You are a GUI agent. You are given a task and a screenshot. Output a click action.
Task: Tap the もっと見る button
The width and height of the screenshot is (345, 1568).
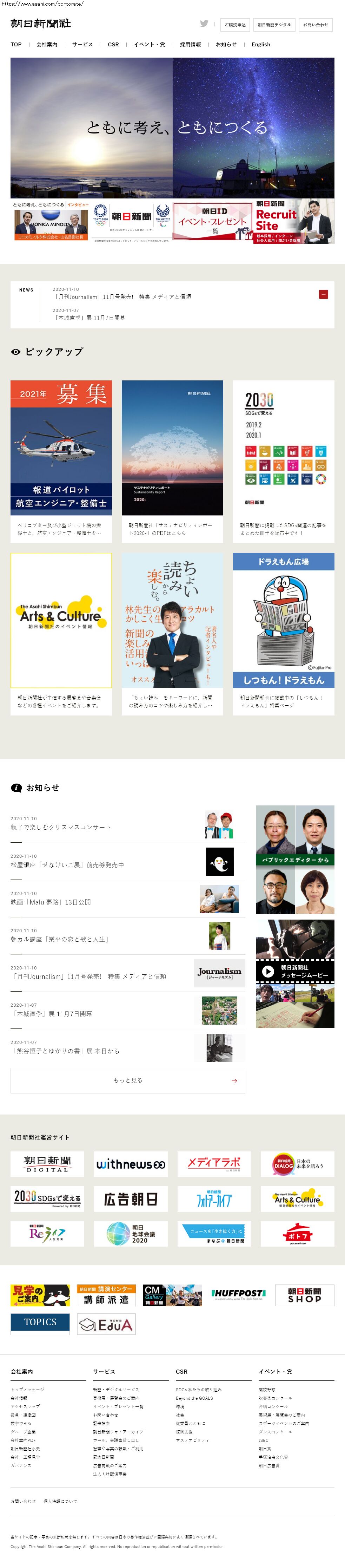128,1080
